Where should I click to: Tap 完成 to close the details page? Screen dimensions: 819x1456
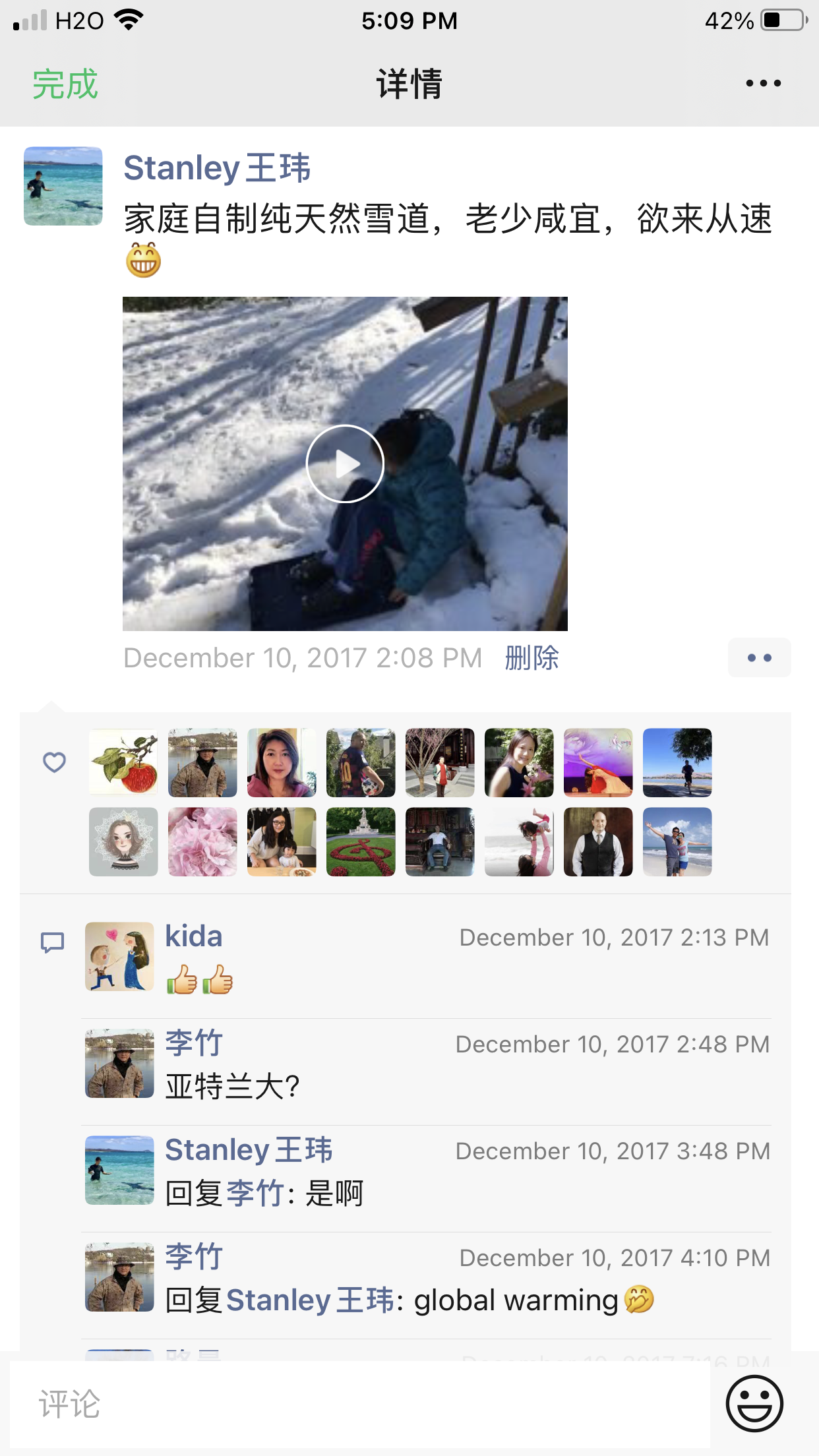tap(65, 84)
